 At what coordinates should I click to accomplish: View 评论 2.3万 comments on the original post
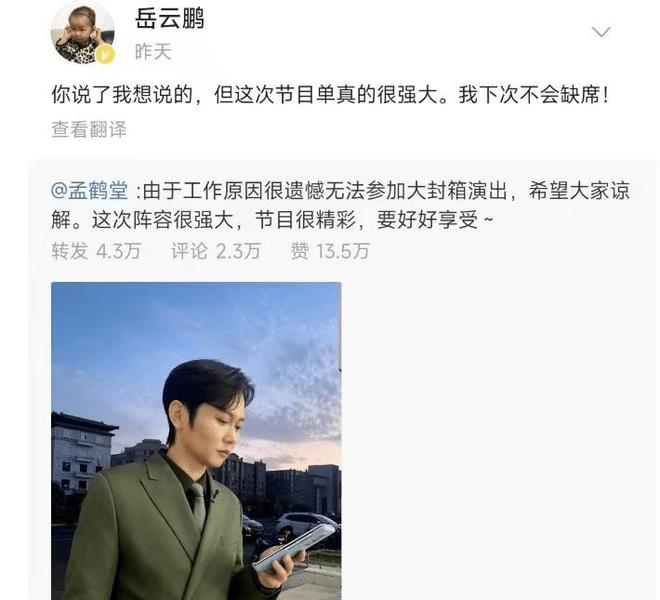(215, 251)
